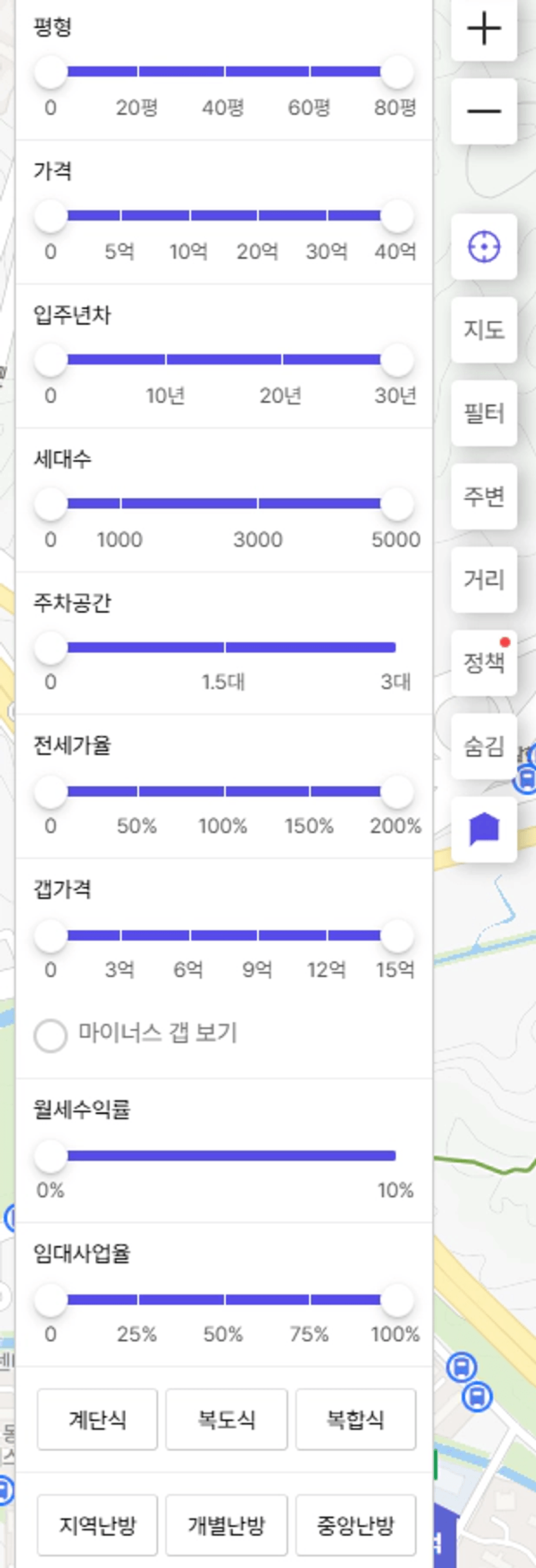
Task: Open the 지도 map type button
Action: 484,330
